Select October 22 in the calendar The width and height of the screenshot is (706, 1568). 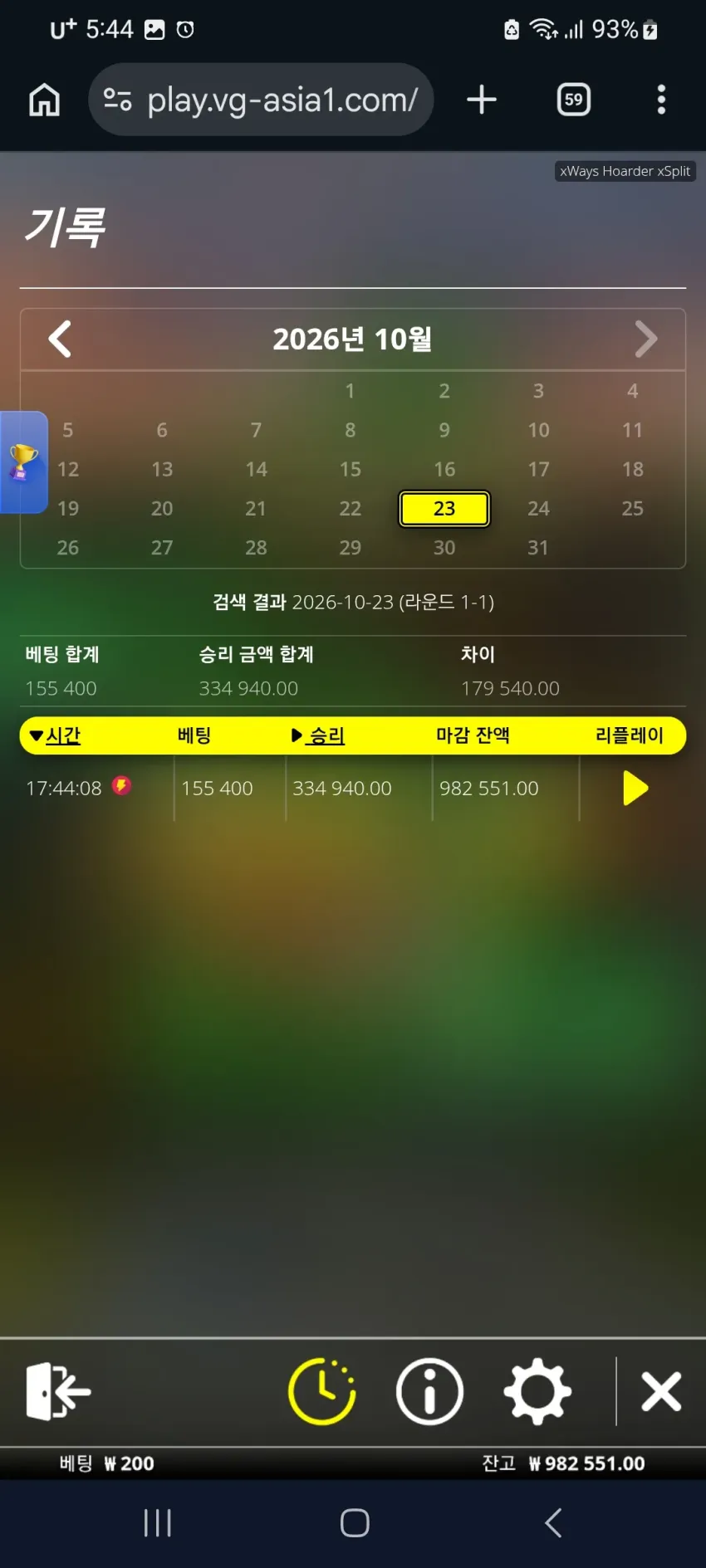[x=350, y=508]
